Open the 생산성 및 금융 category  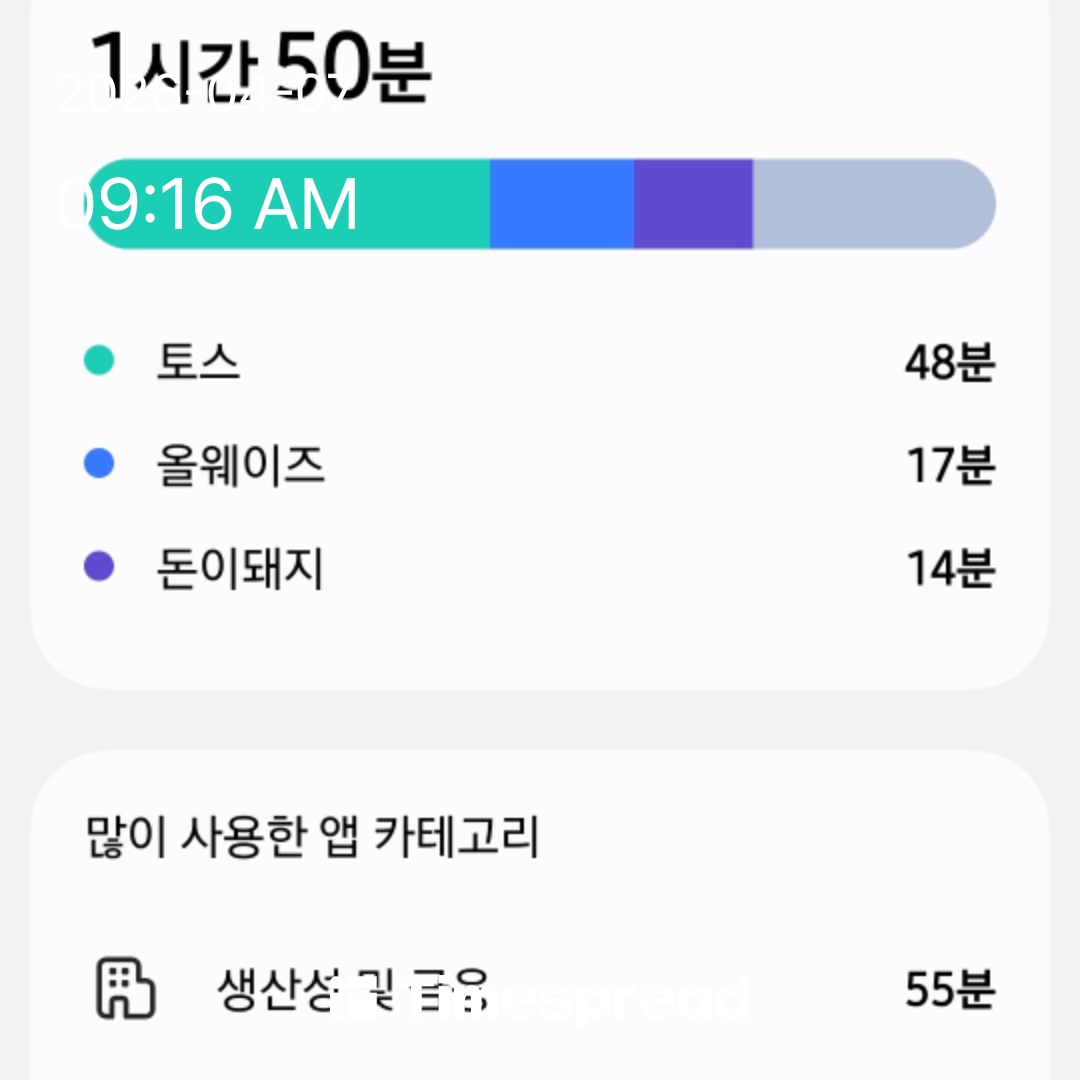tap(540, 989)
